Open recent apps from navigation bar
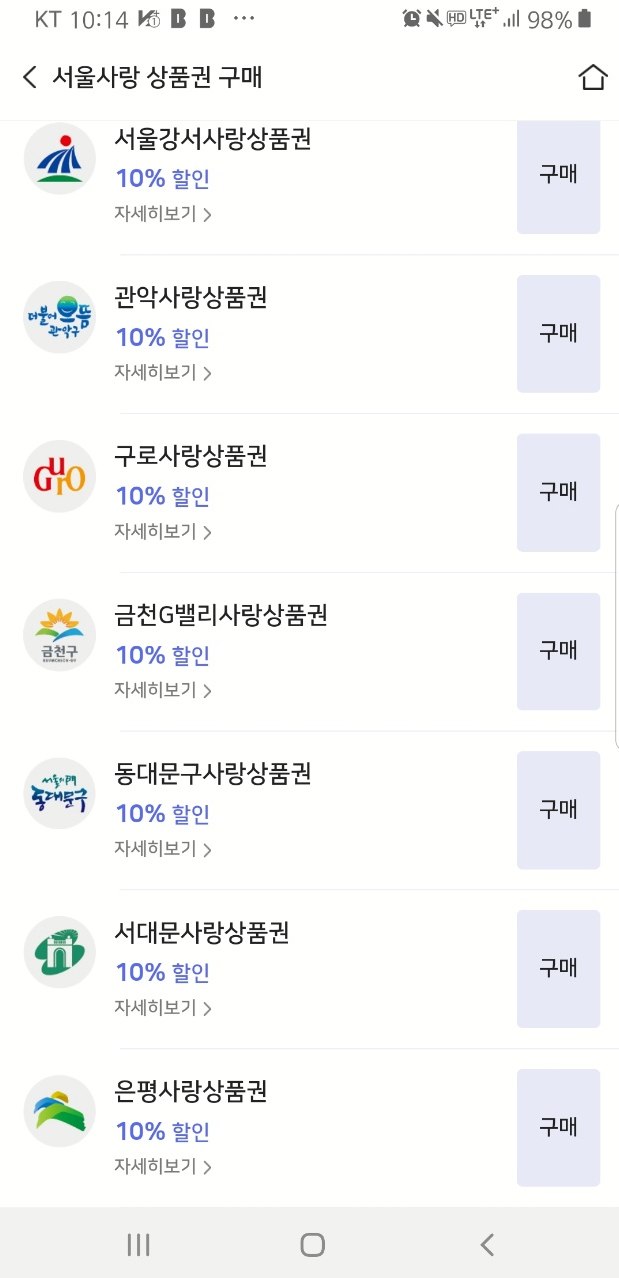 [x=138, y=1244]
